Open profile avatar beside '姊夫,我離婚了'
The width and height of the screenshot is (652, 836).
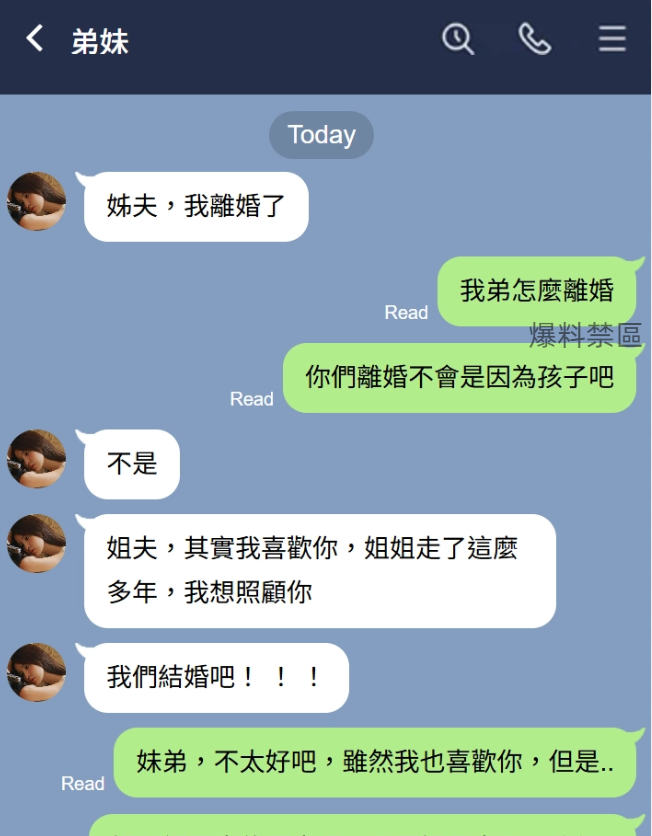coord(37,201)
